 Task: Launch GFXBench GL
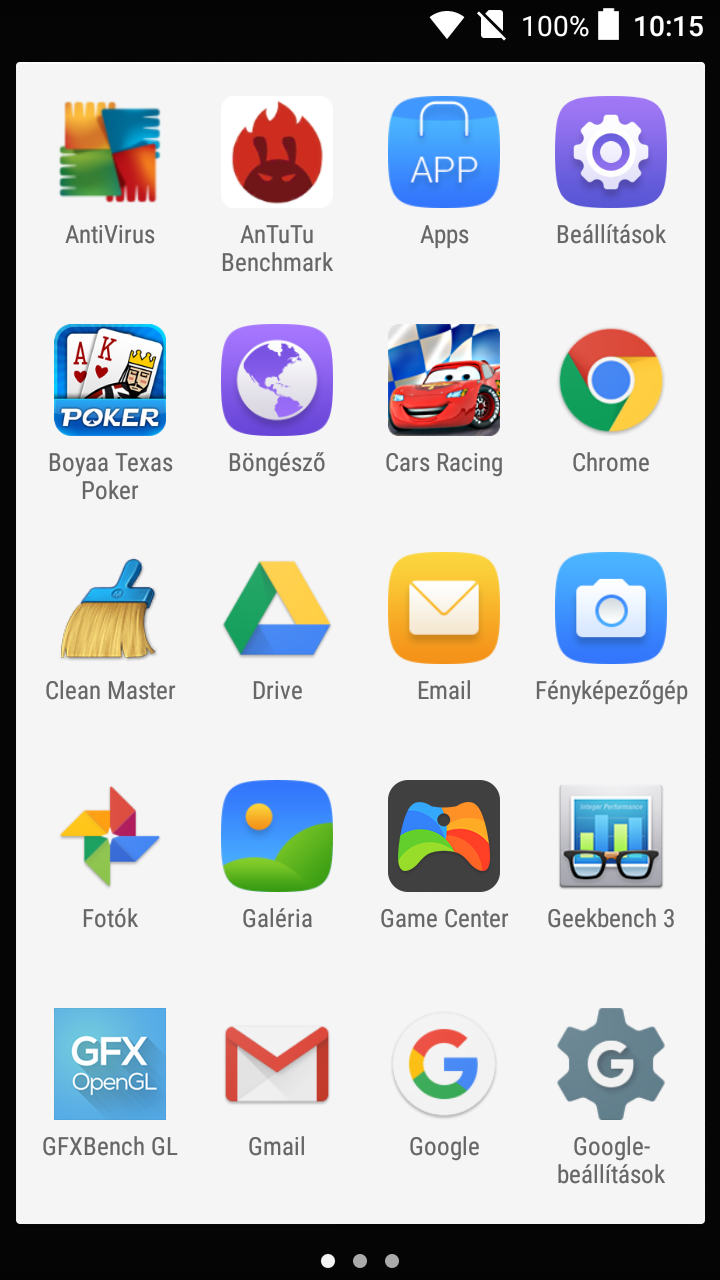point(110,1064)
